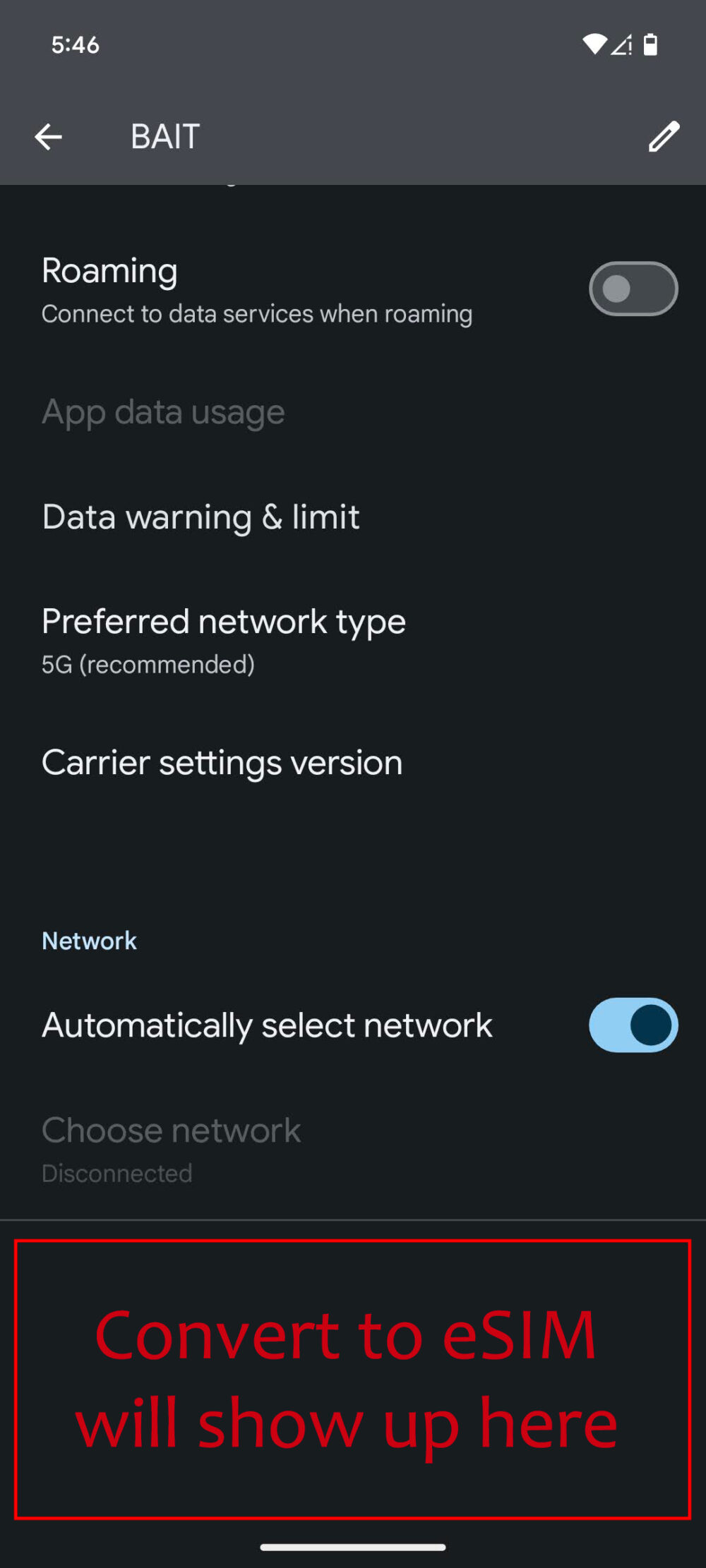Tap the Network section header

(x=89, y=939)
